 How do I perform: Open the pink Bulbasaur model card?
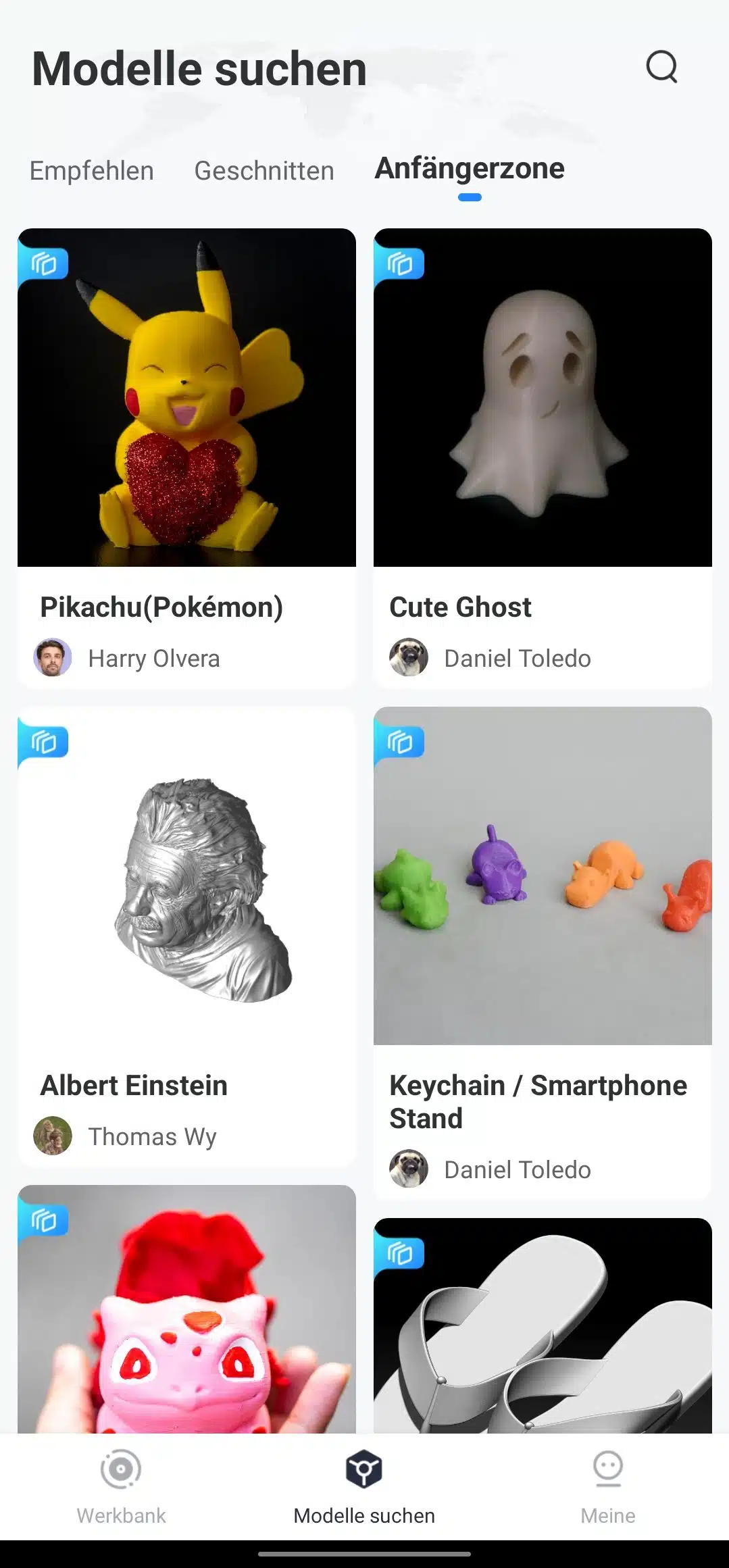tap(186, 1309)
